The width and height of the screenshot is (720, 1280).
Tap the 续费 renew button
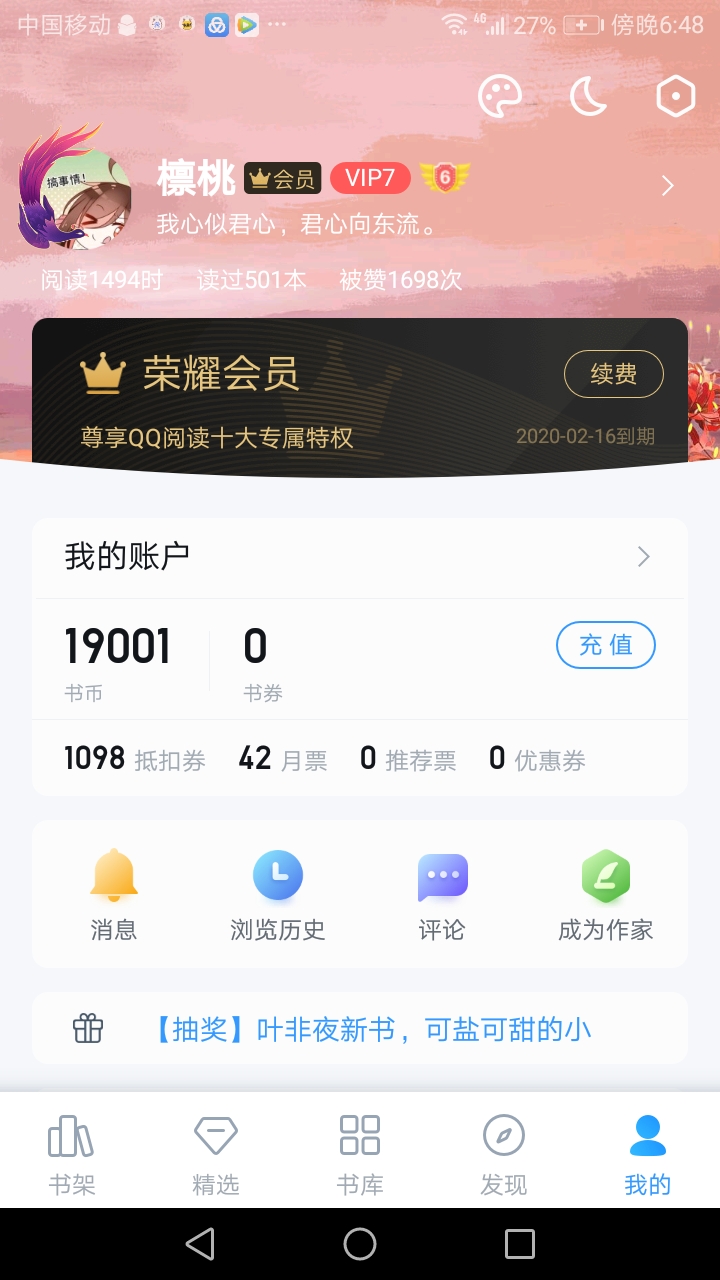pos(613,374)
